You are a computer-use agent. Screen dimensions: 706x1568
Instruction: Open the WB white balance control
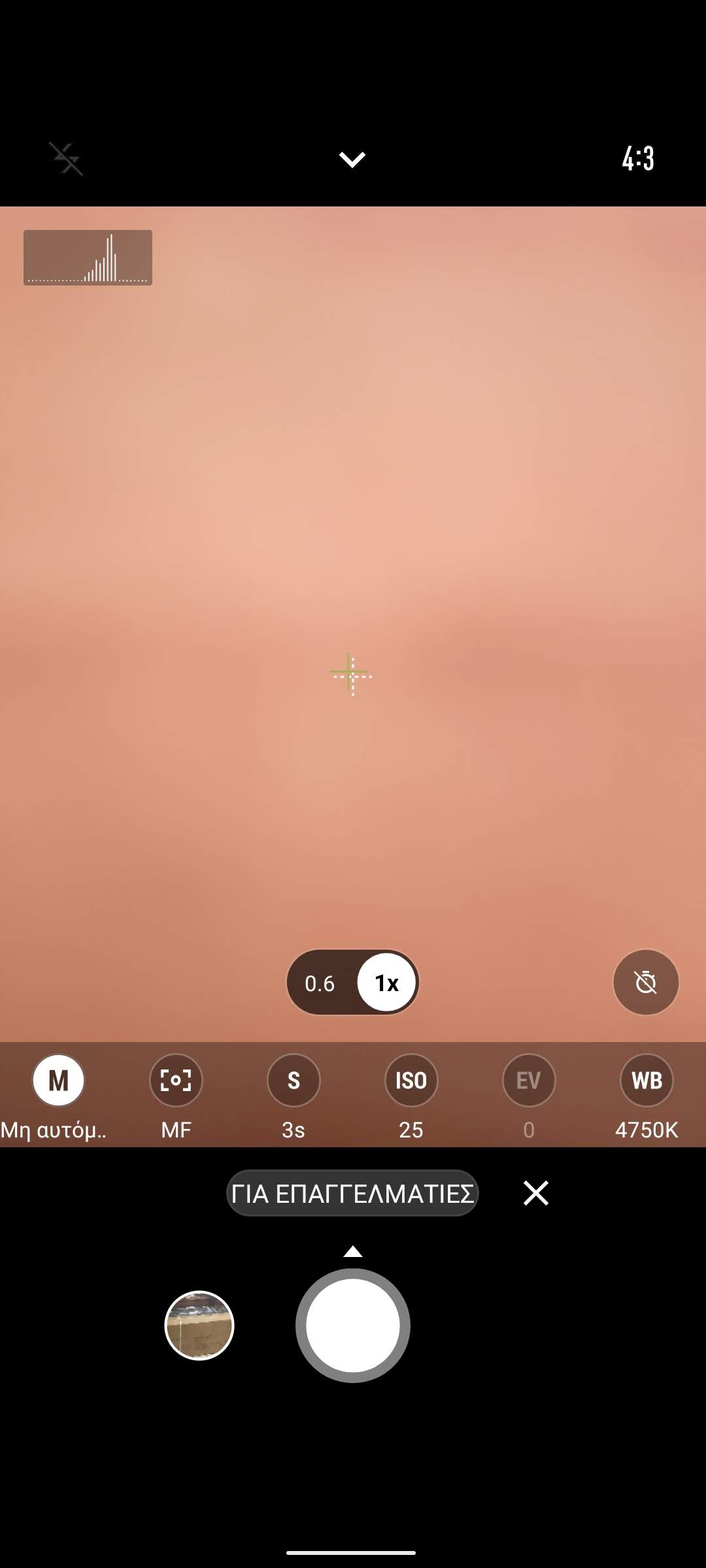click(647, 1081)
